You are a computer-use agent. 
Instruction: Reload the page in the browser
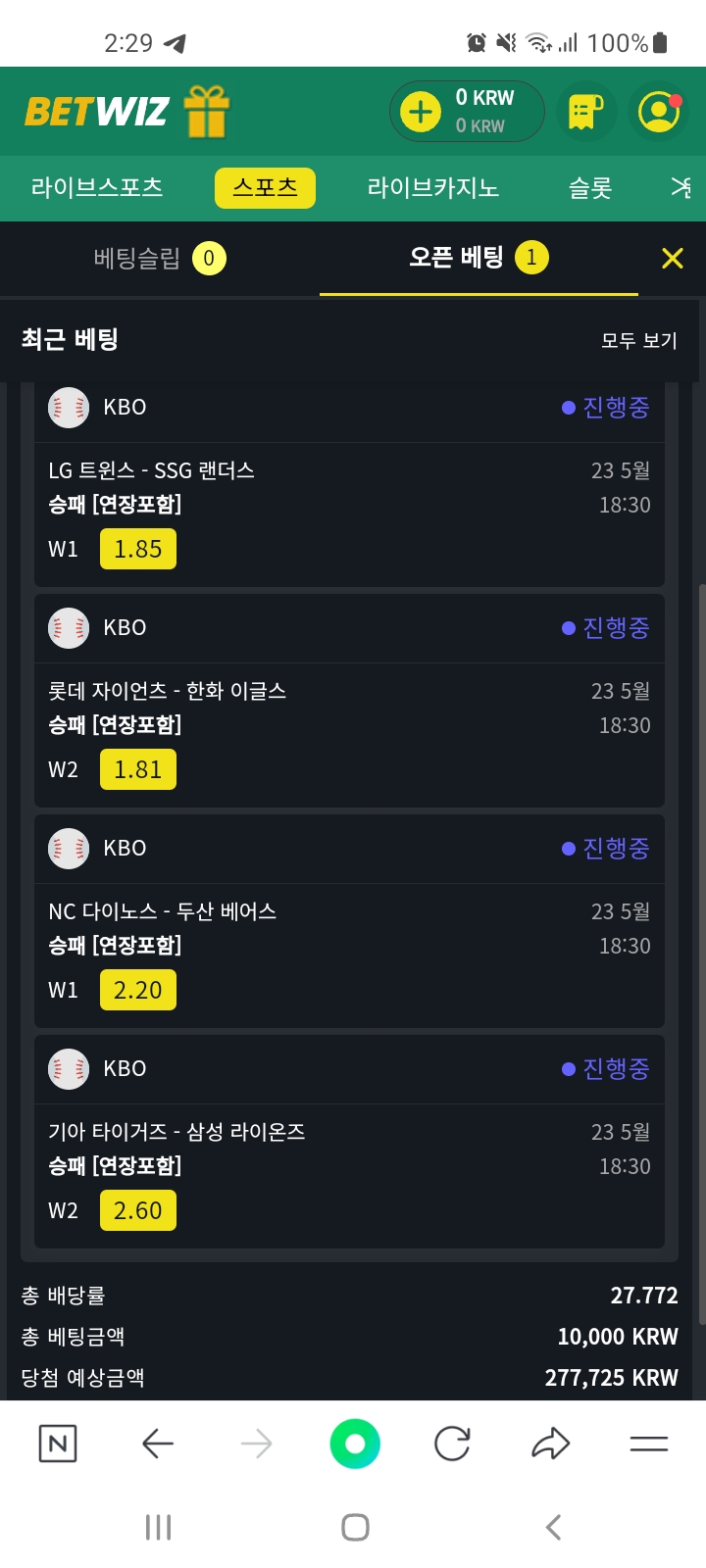[452, 1444]
